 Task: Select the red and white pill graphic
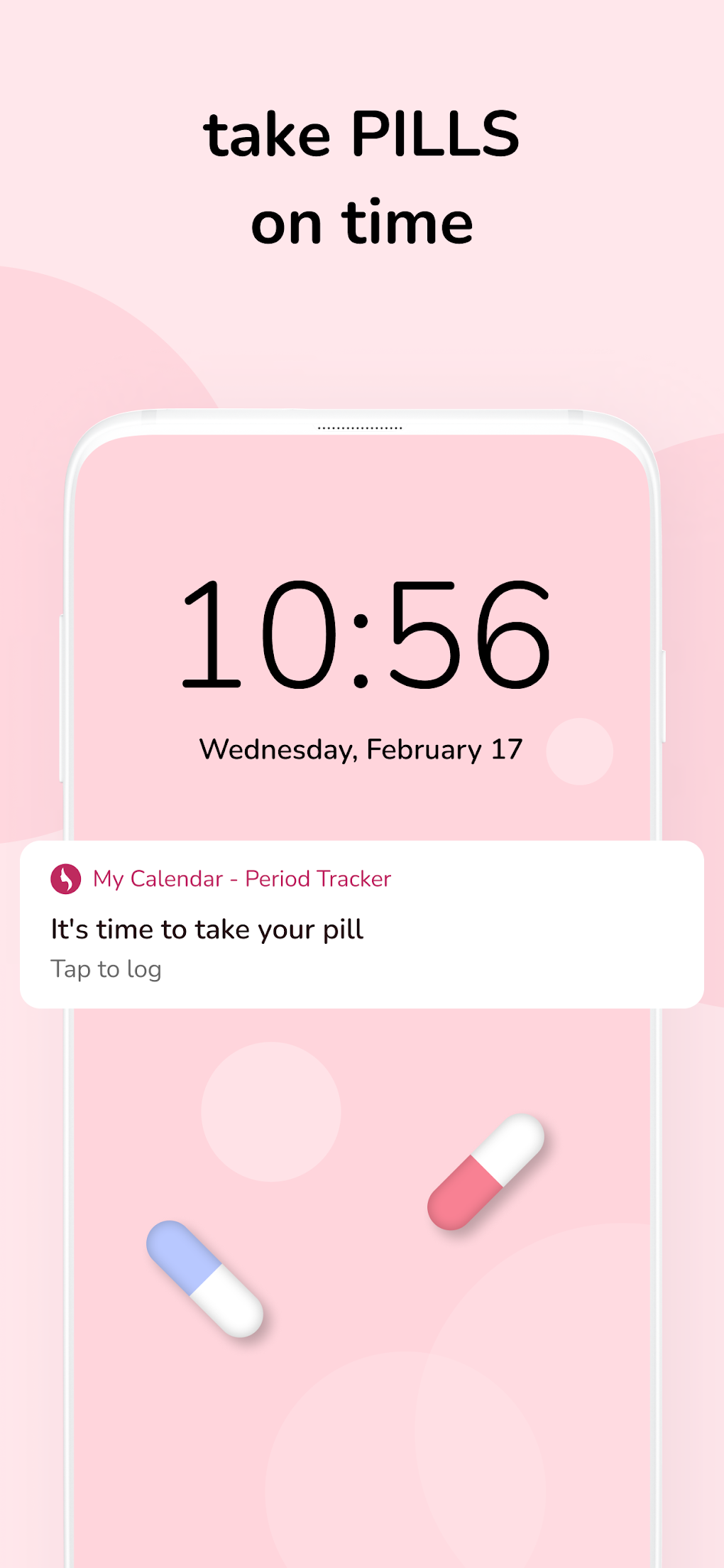click(488, 1172)
